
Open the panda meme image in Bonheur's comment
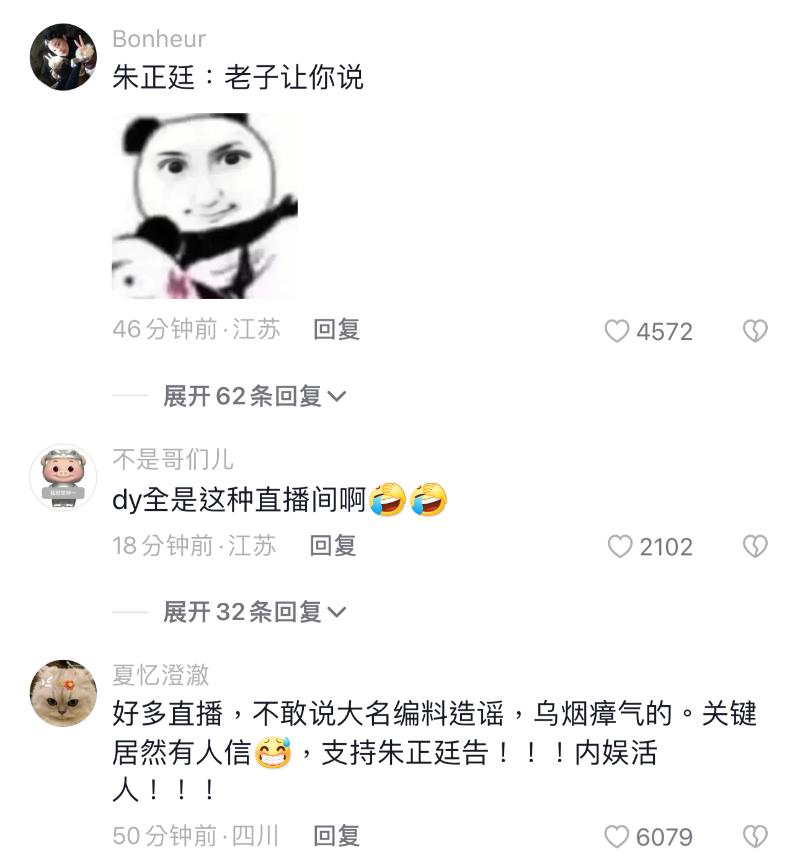204,205
